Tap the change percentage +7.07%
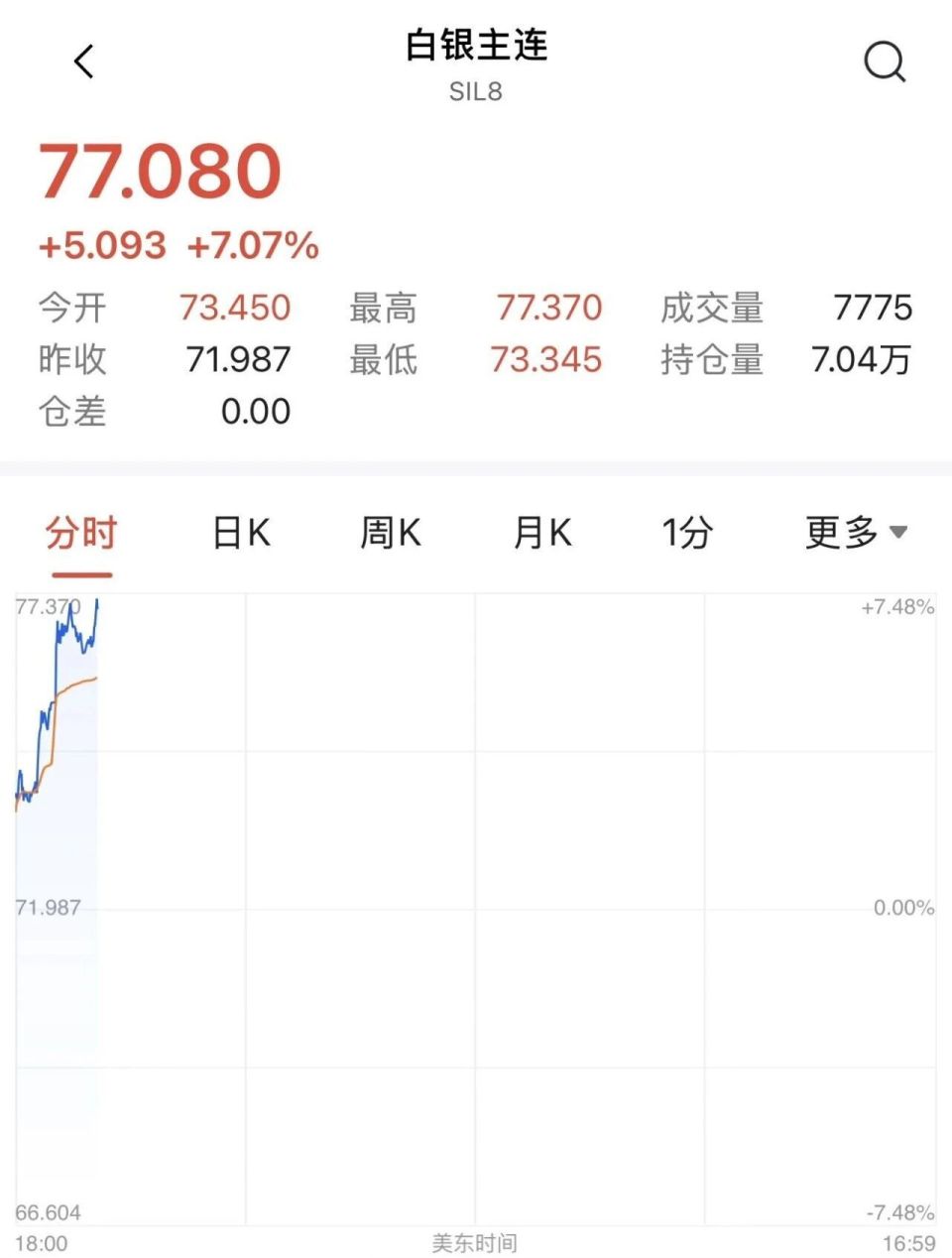The image size is (952, 1258). click(x=252, y=244)
